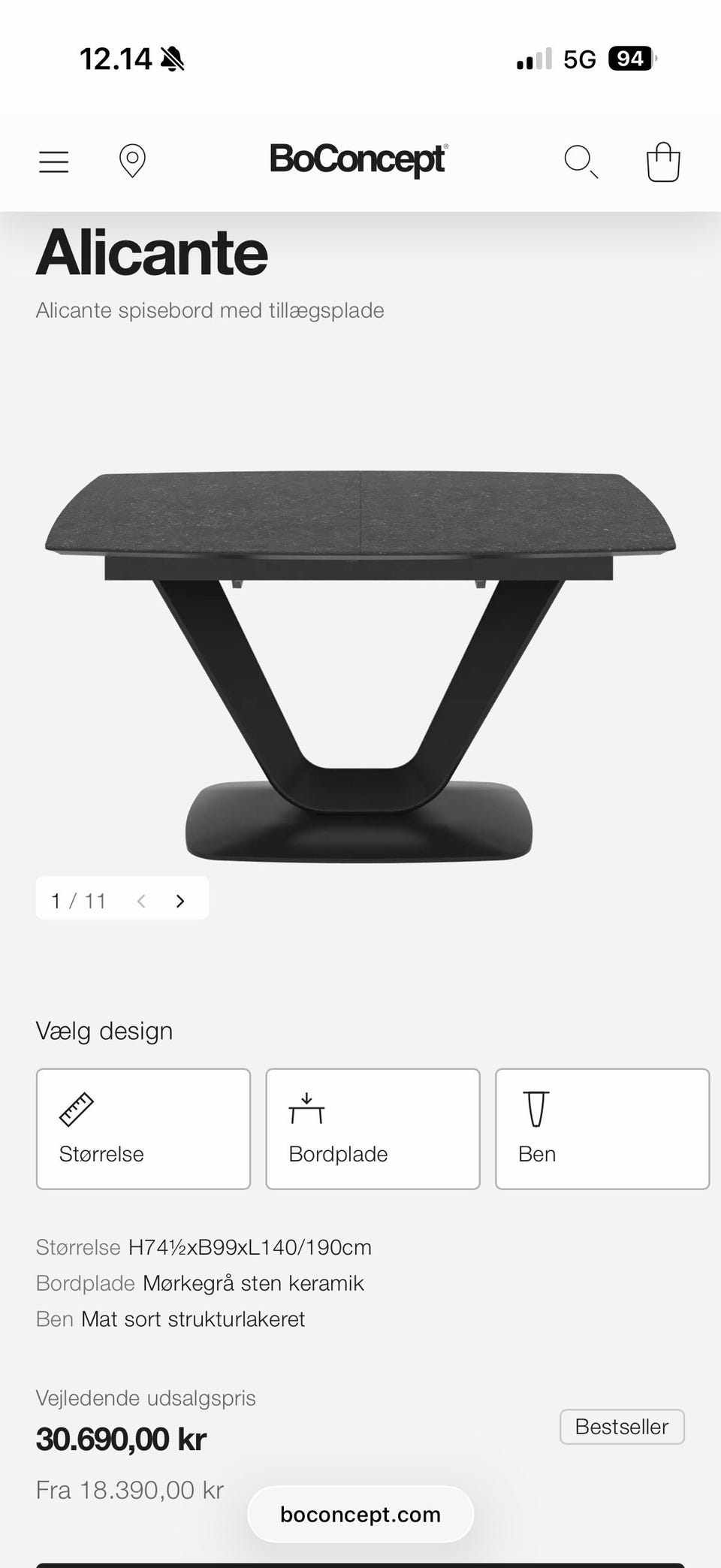
Task: Select the Bordplade design option
Action: coord(373,1128)
